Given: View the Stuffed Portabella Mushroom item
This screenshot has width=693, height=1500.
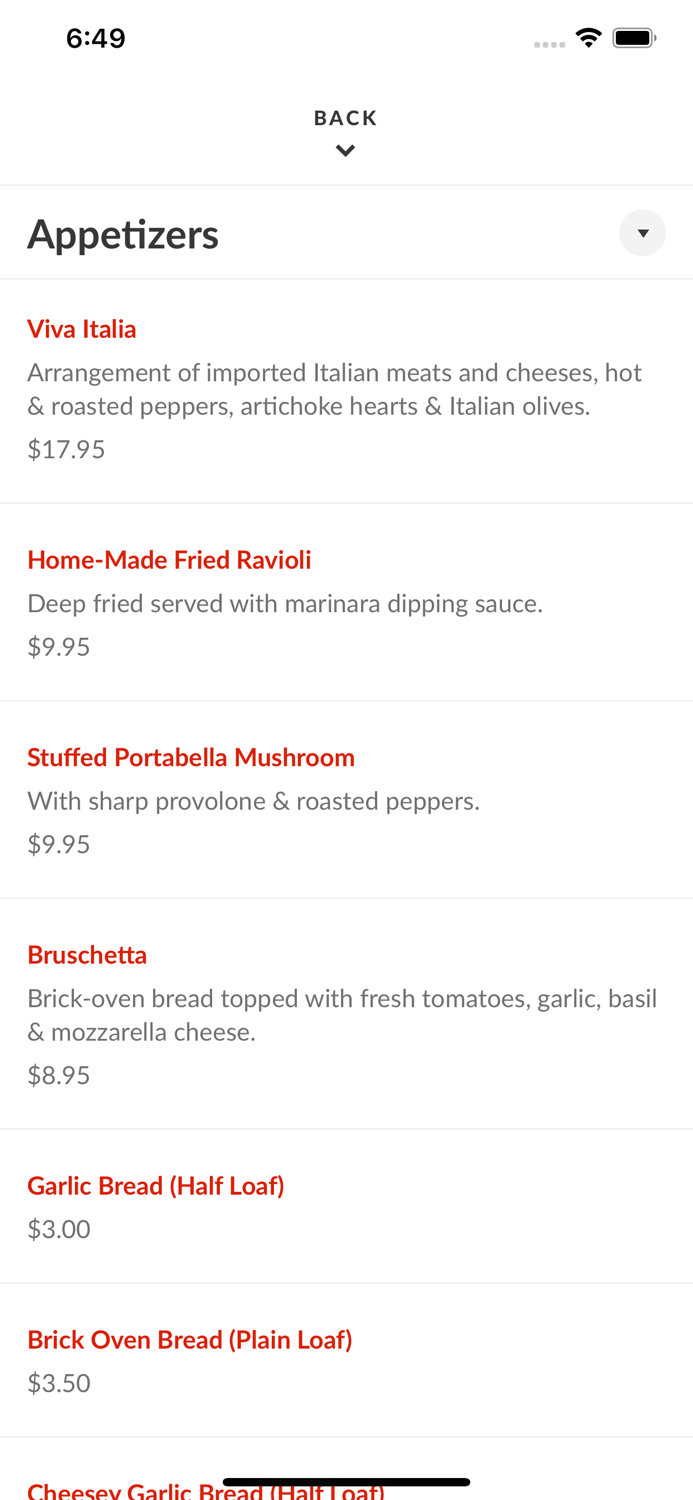Looking at the screenshot, I should point(191,758).
